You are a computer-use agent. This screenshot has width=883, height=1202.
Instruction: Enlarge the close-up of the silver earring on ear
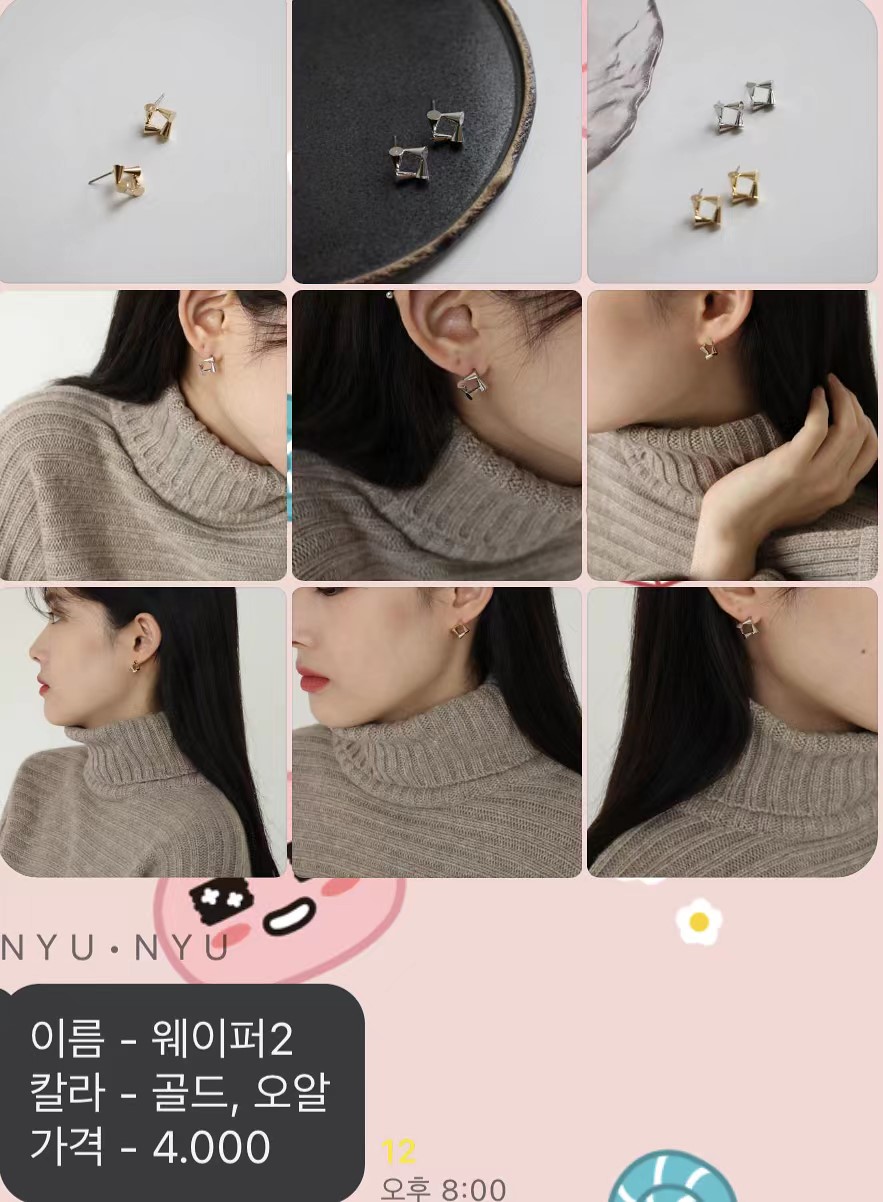tap(436, 435)
